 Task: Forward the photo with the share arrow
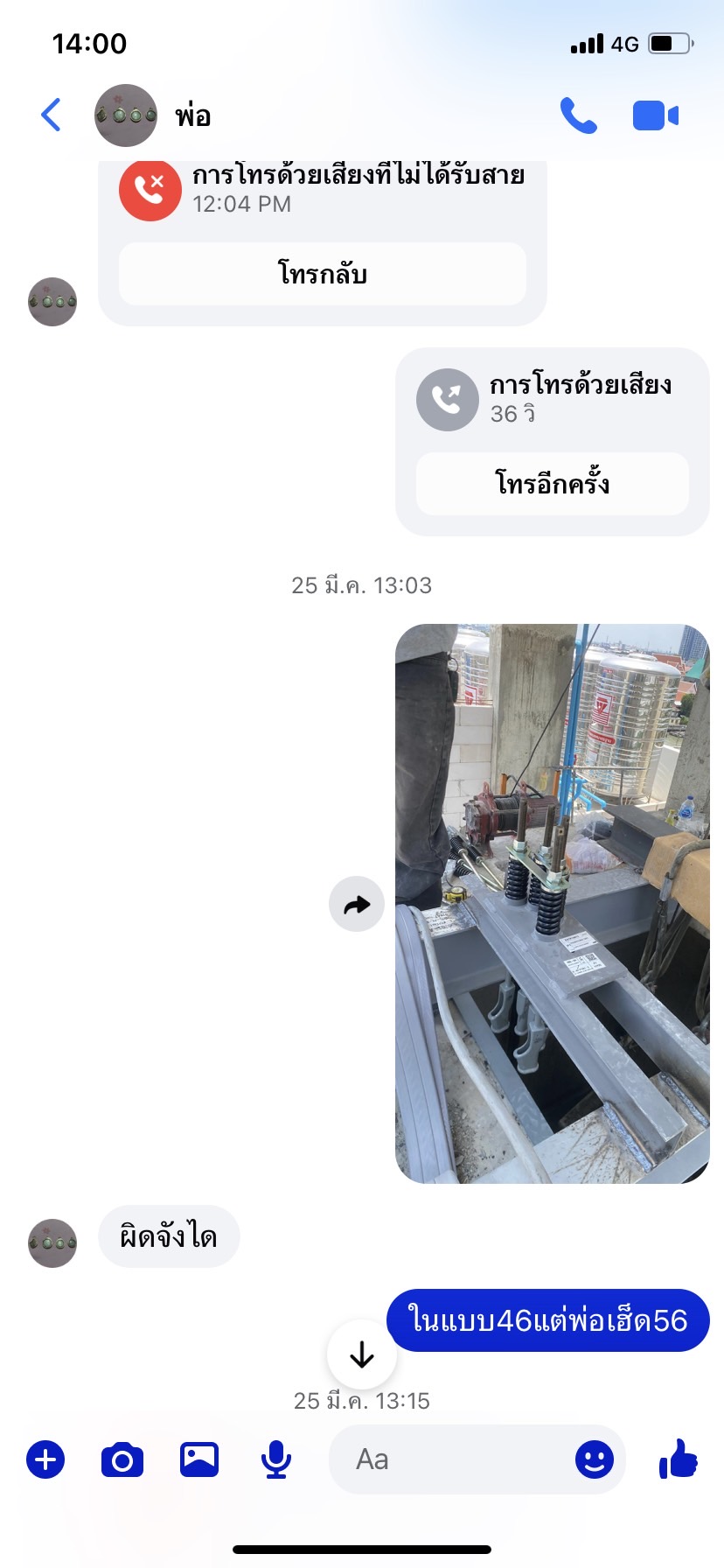point(357,904)
